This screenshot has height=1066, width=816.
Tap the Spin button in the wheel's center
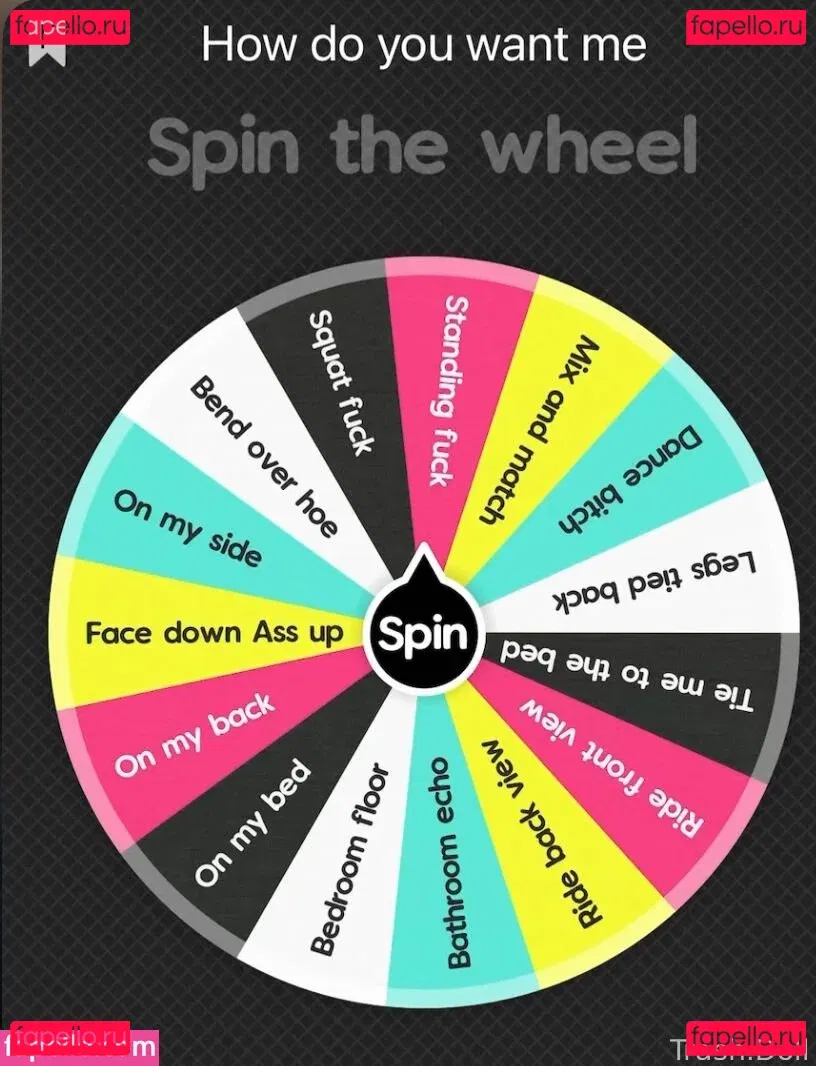point(421,634)
